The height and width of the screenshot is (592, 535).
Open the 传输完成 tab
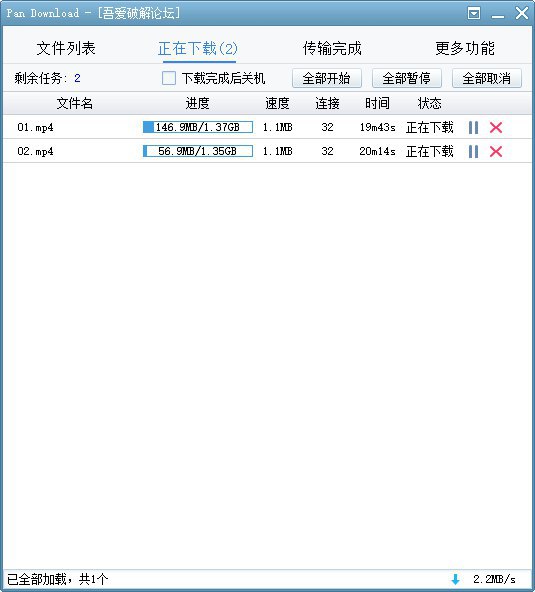click(x=332, y=48)
